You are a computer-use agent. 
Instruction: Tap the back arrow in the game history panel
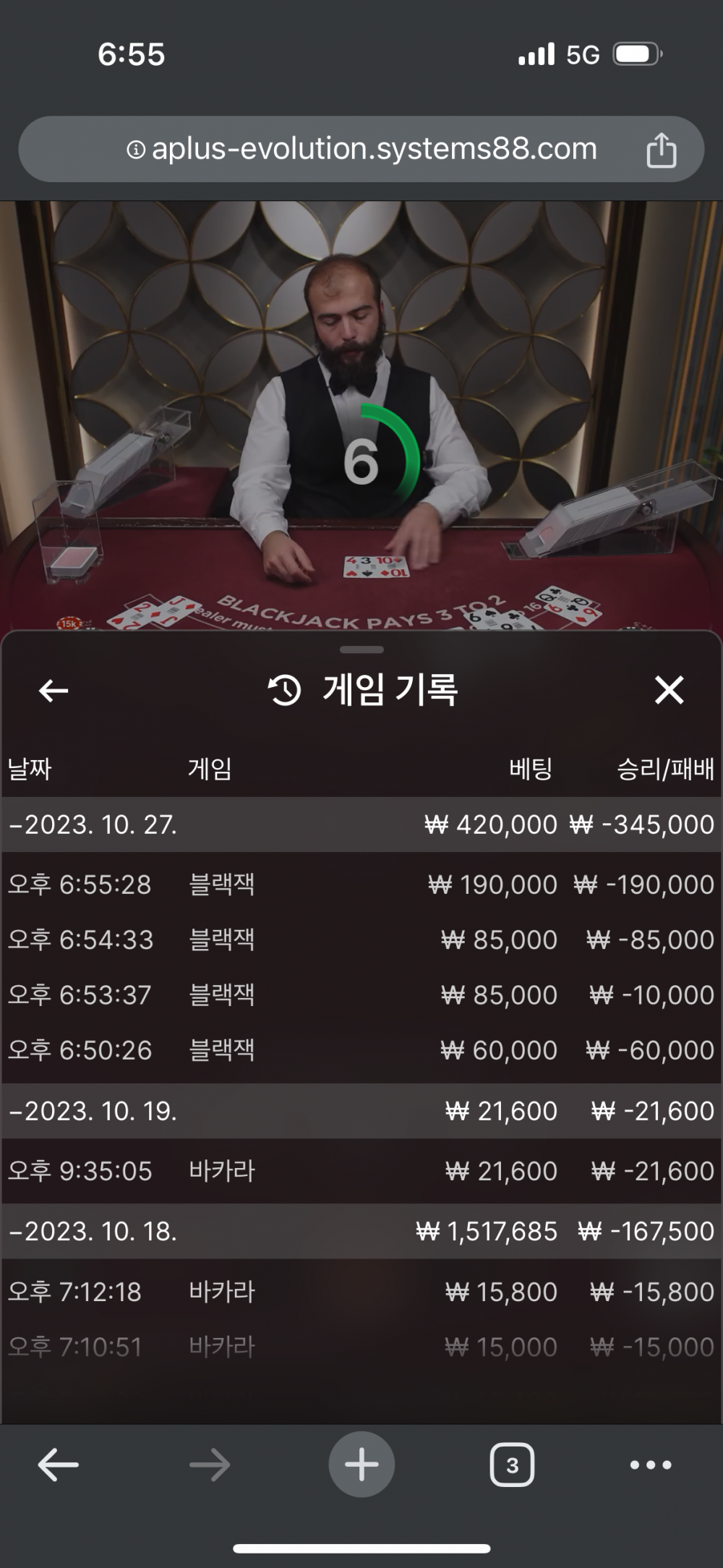click(x=54, y=691)
